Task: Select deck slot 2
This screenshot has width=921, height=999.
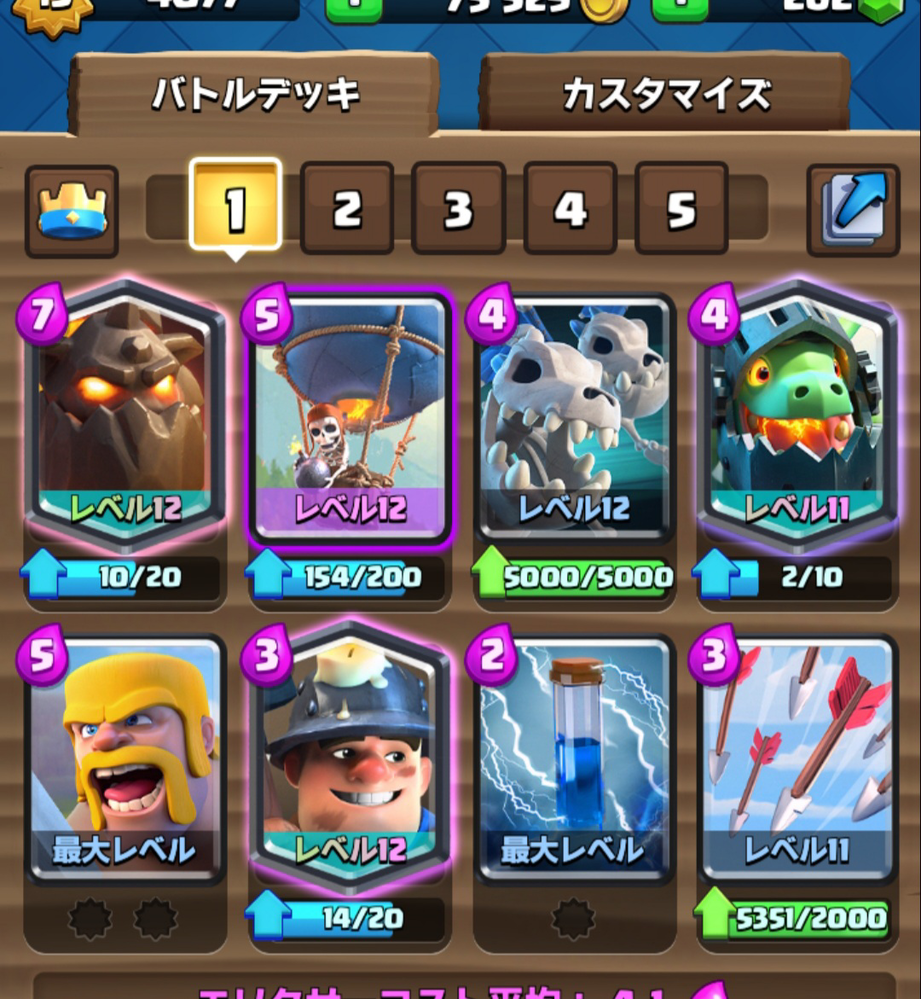Action: pos(346,209)
